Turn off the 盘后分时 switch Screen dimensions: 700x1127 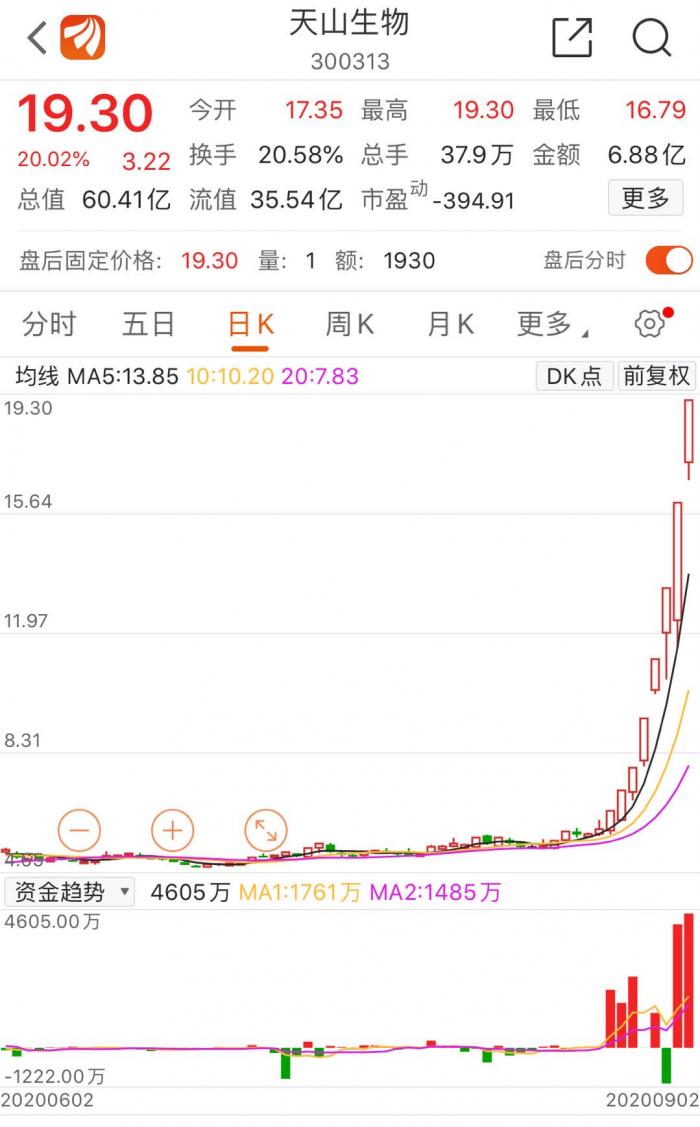pyautogui.click(x=669, y=260)
